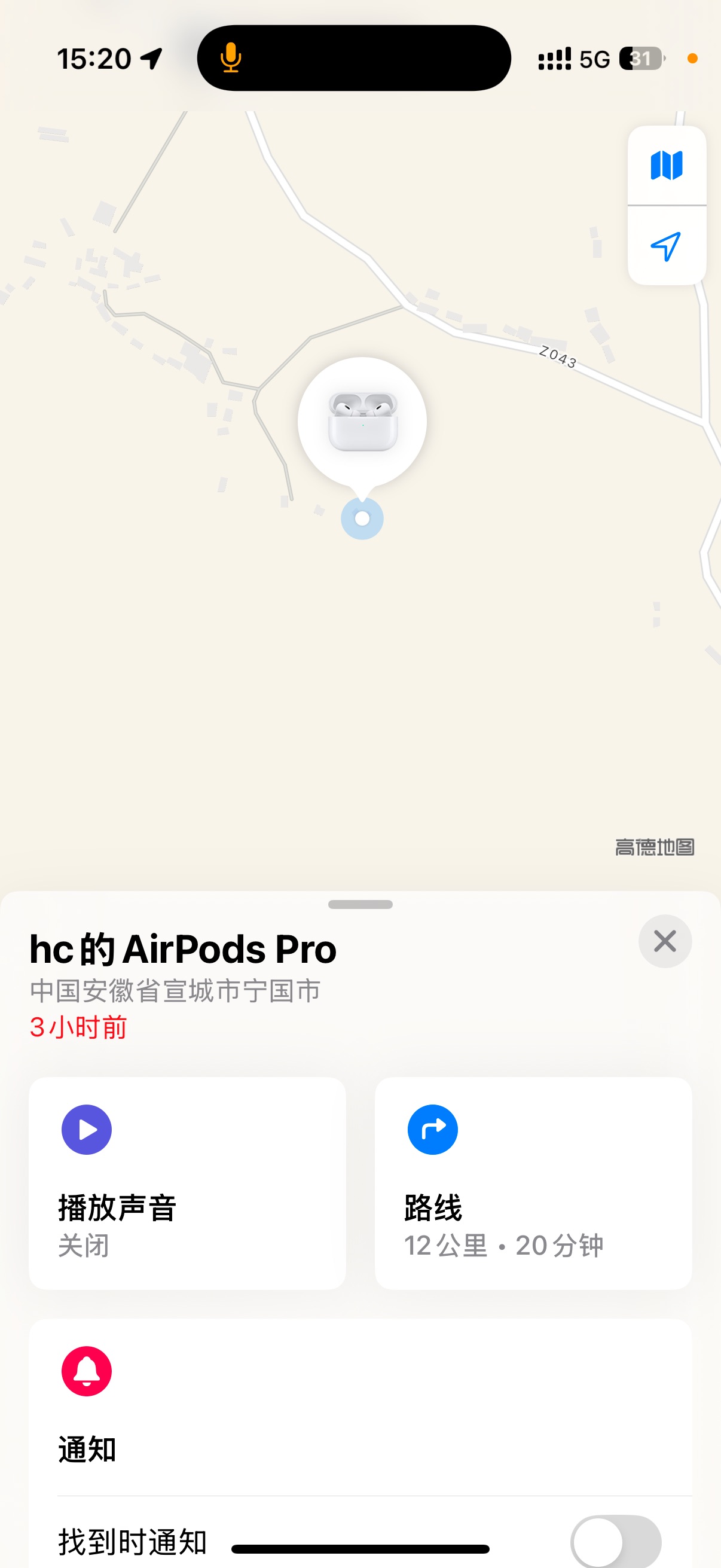The width and height of the screenshot is (721, 1568).
Task: Enable the 找到时通知 switch
Action: [x=615, y=1541]
